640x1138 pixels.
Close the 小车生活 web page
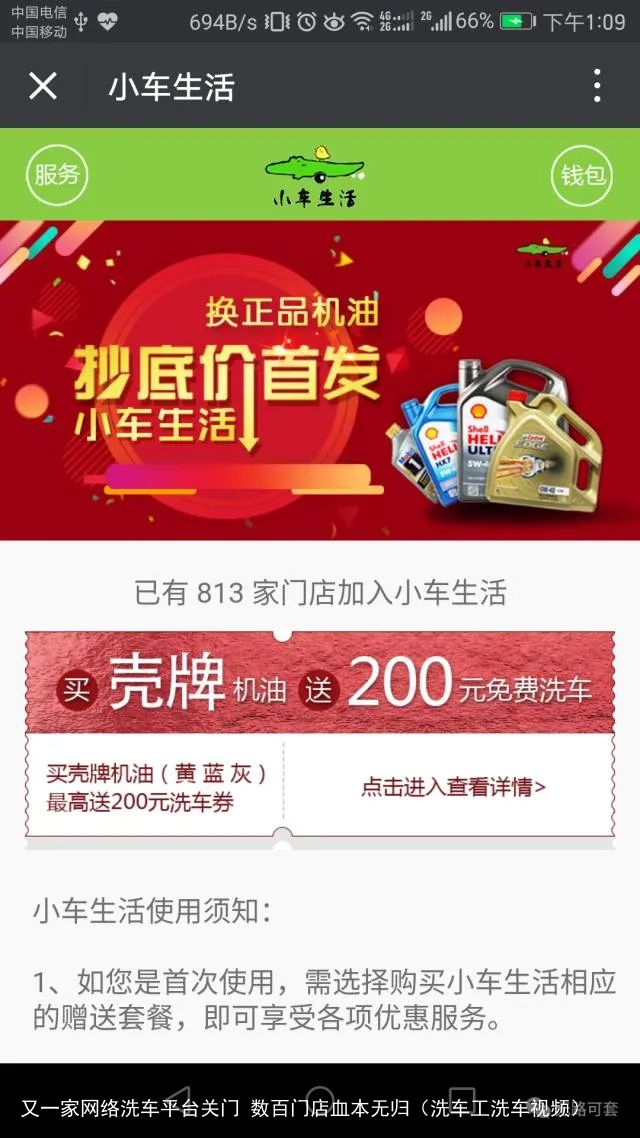click(x=43, y=86)
